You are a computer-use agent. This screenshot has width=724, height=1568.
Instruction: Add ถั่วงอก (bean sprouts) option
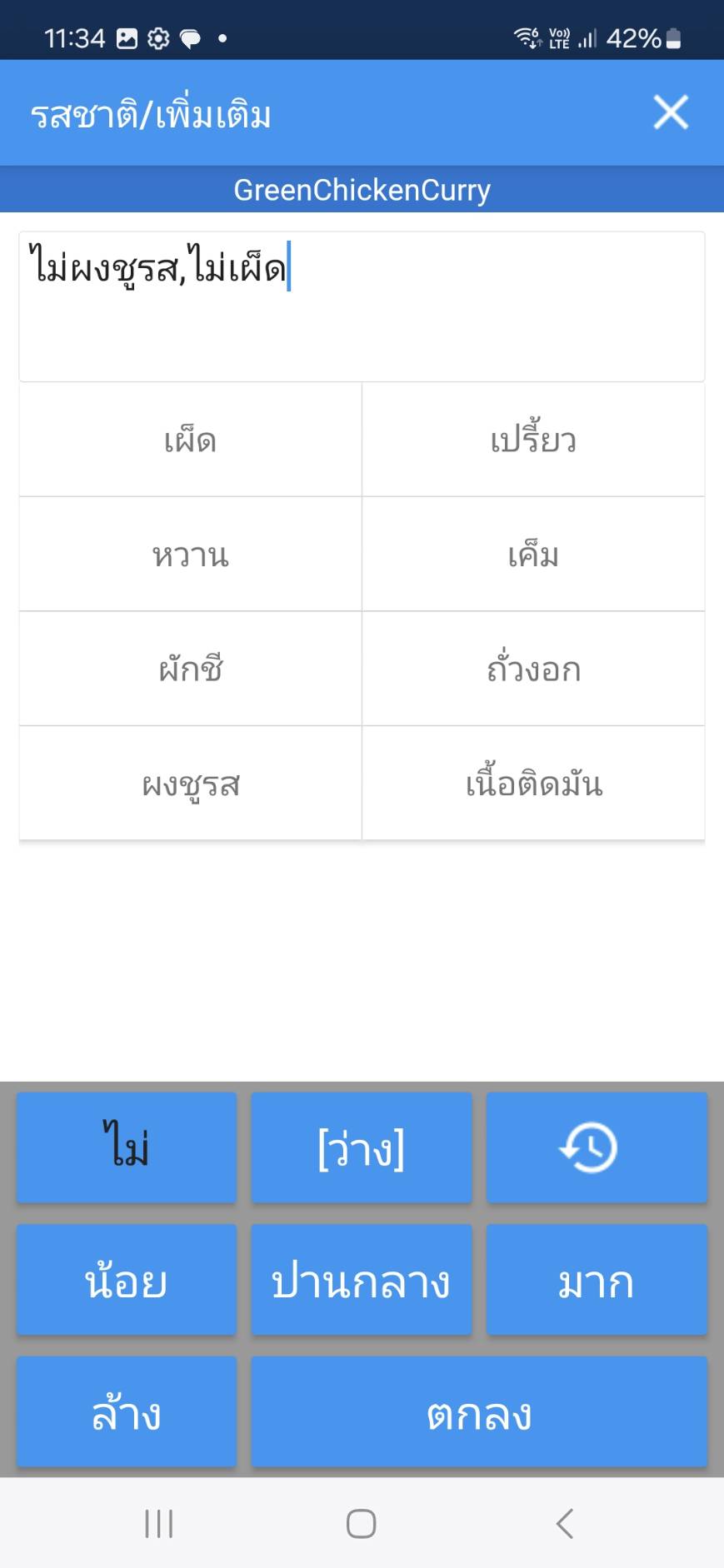click(533, 669)
